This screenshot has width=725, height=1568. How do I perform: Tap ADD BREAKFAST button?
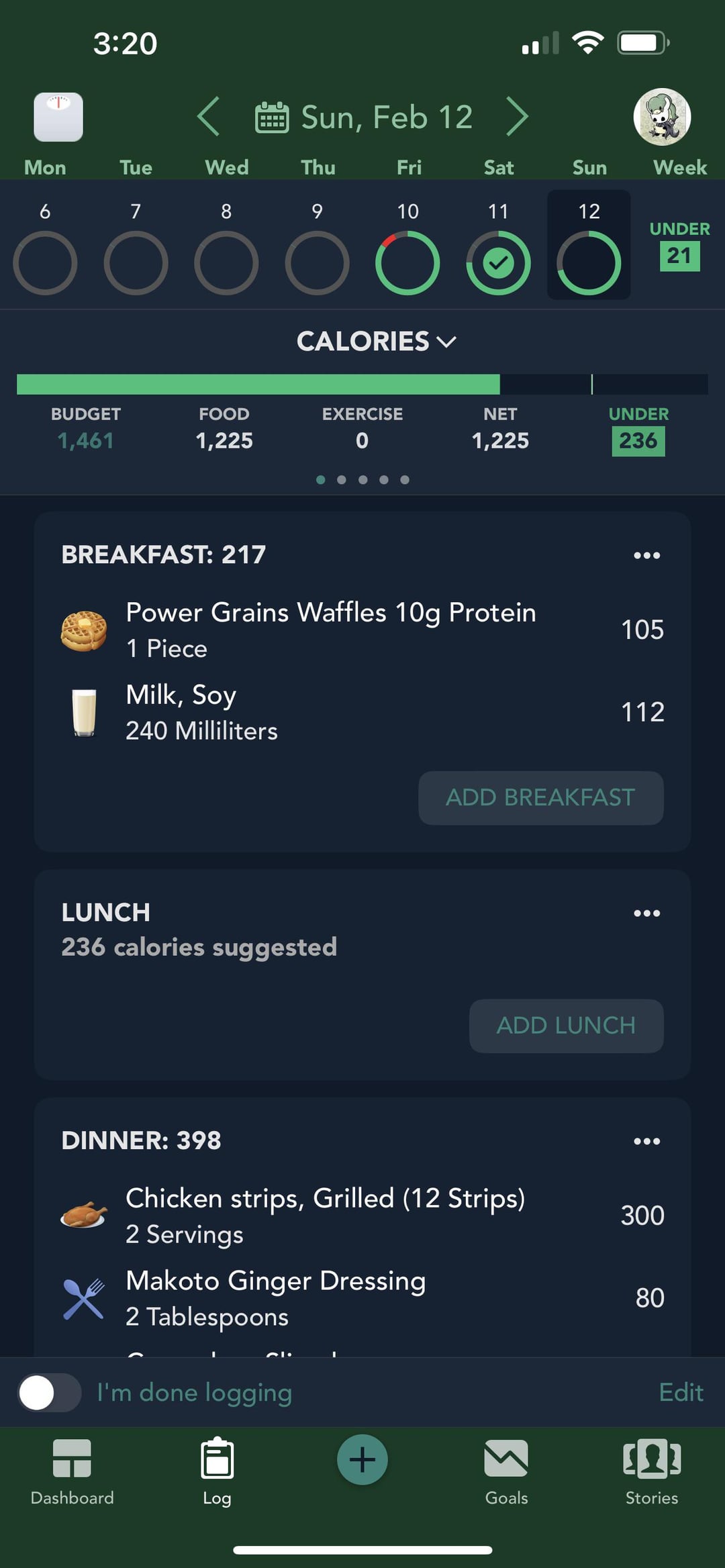coord(540,797)
